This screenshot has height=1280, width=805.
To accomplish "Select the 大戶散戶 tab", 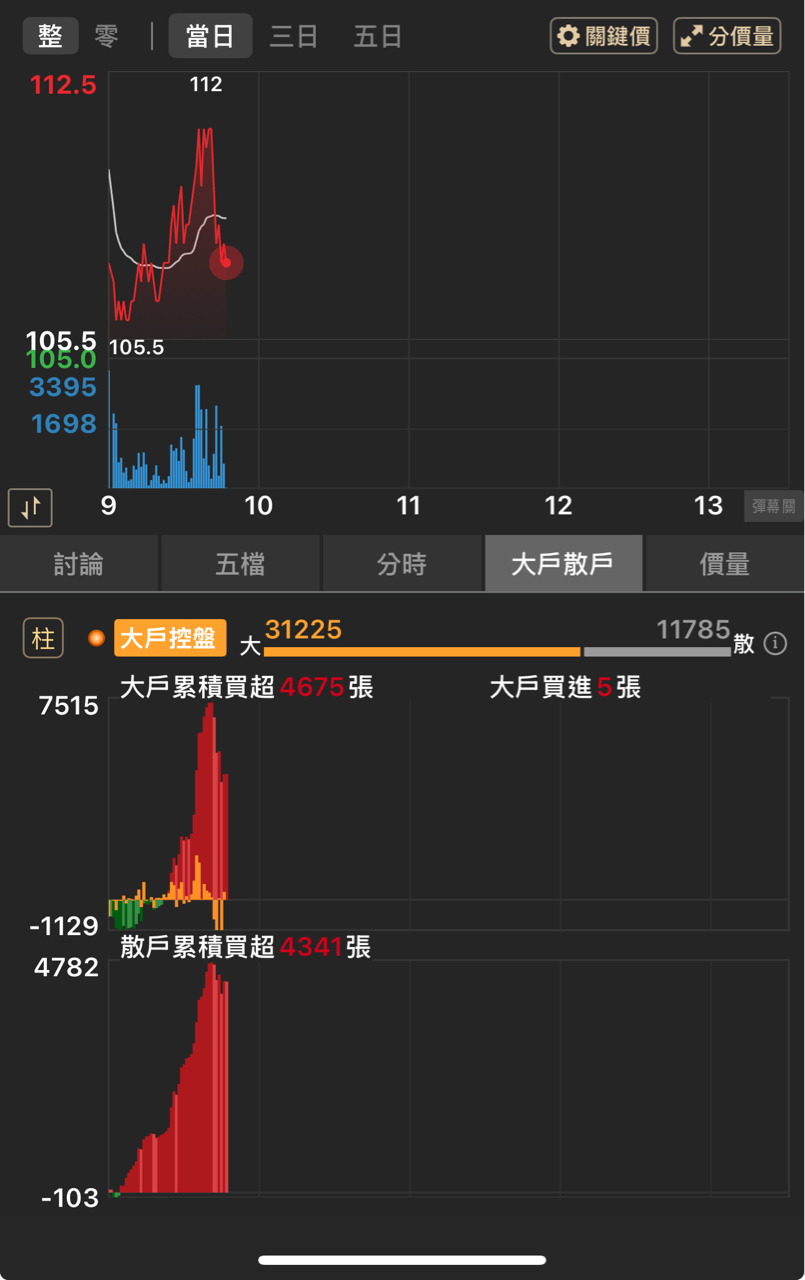I will tap(563, 564).
